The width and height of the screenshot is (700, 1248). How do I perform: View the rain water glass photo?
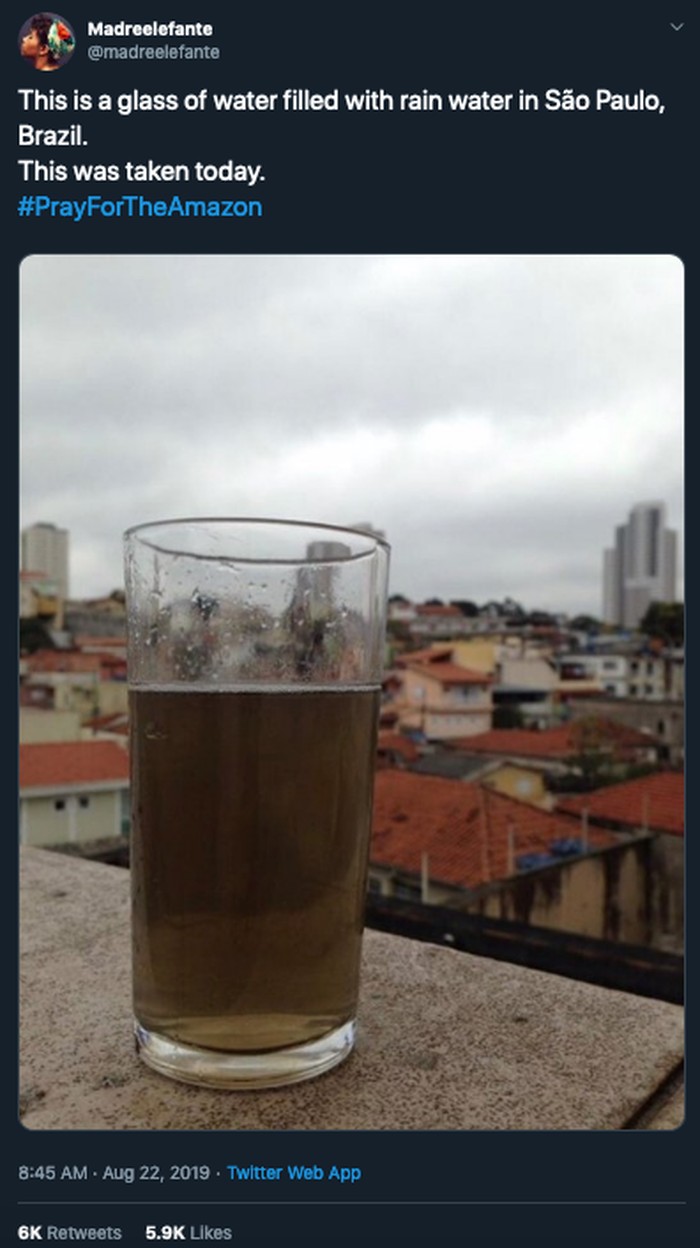tap(351, 692)
